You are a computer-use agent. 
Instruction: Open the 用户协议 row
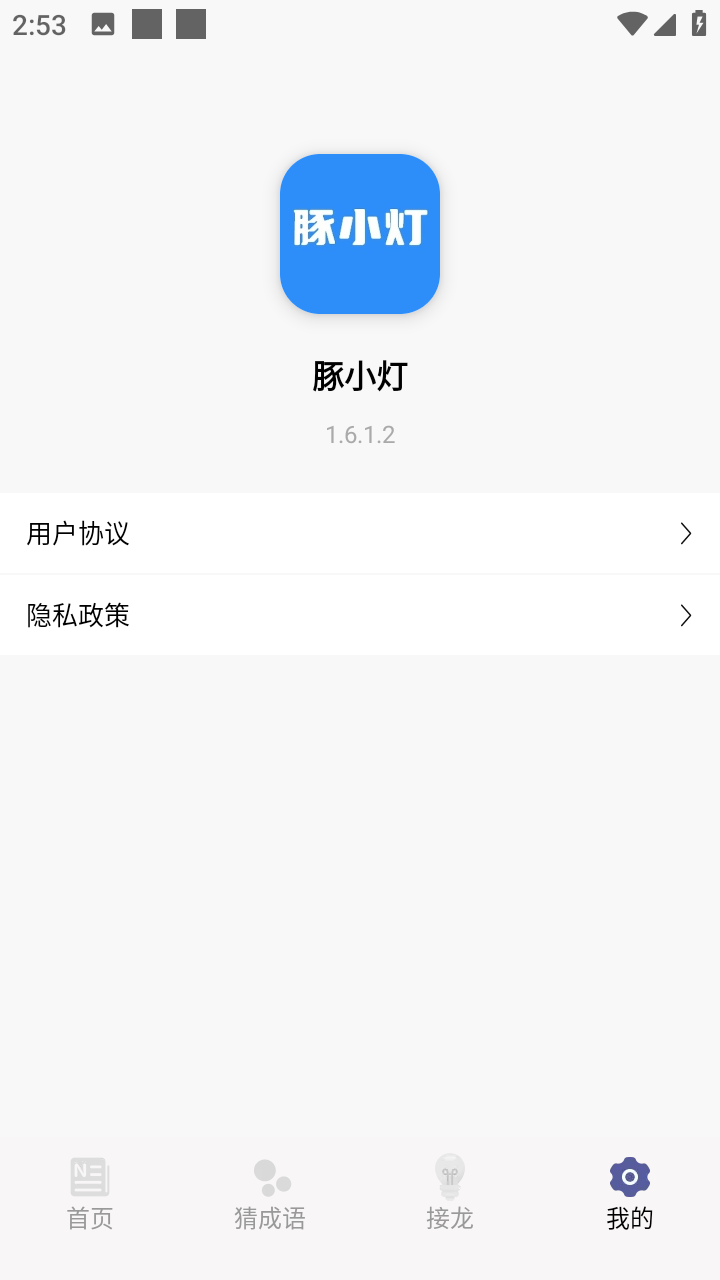(x=360, y=534)
